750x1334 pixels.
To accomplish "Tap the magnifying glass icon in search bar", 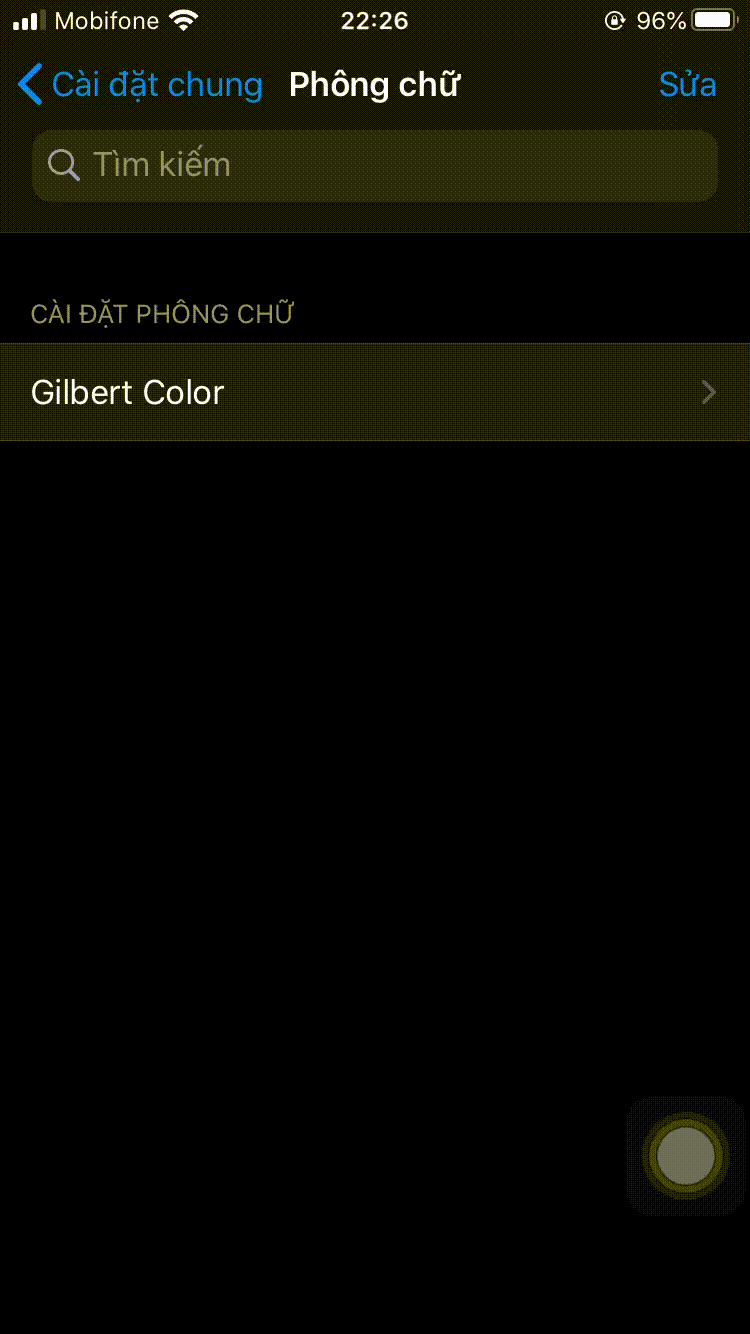I will [62, 165].
